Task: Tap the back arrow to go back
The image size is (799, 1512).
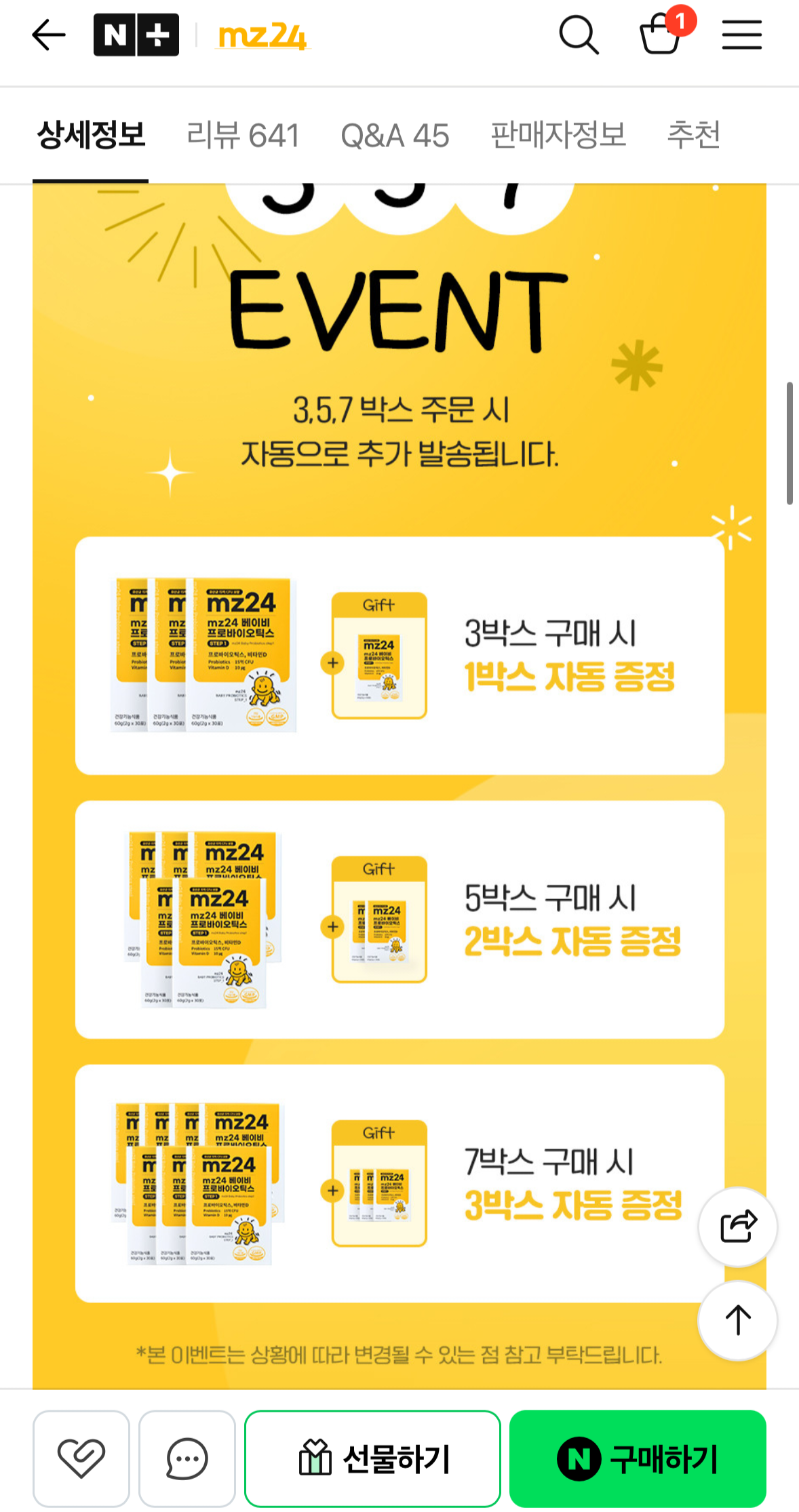Action: pyautogui.click(x=48, y=36)
